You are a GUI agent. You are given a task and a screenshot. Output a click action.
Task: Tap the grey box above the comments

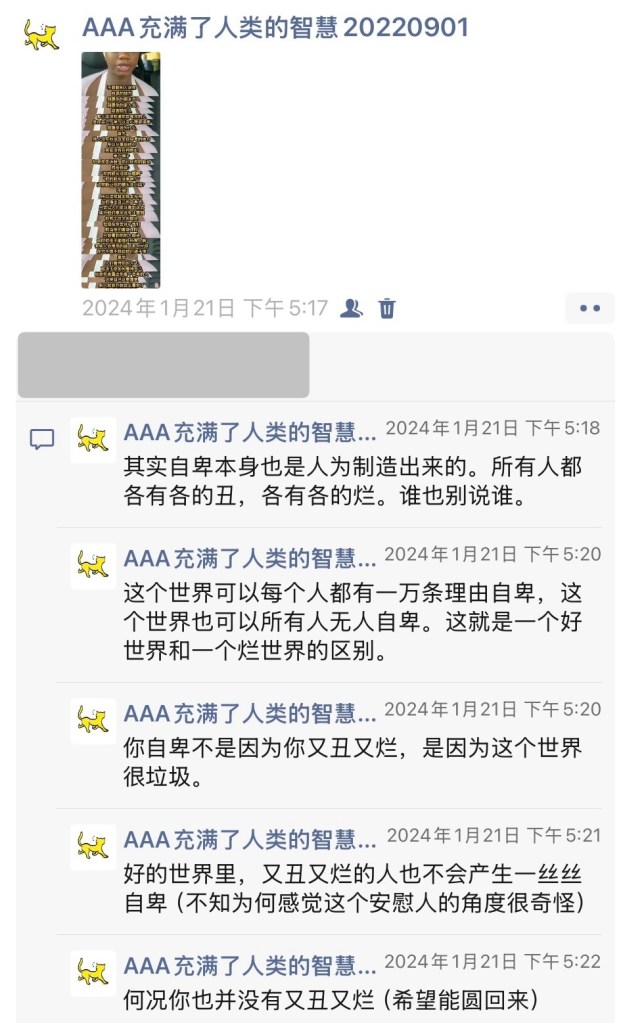[163, 365]
